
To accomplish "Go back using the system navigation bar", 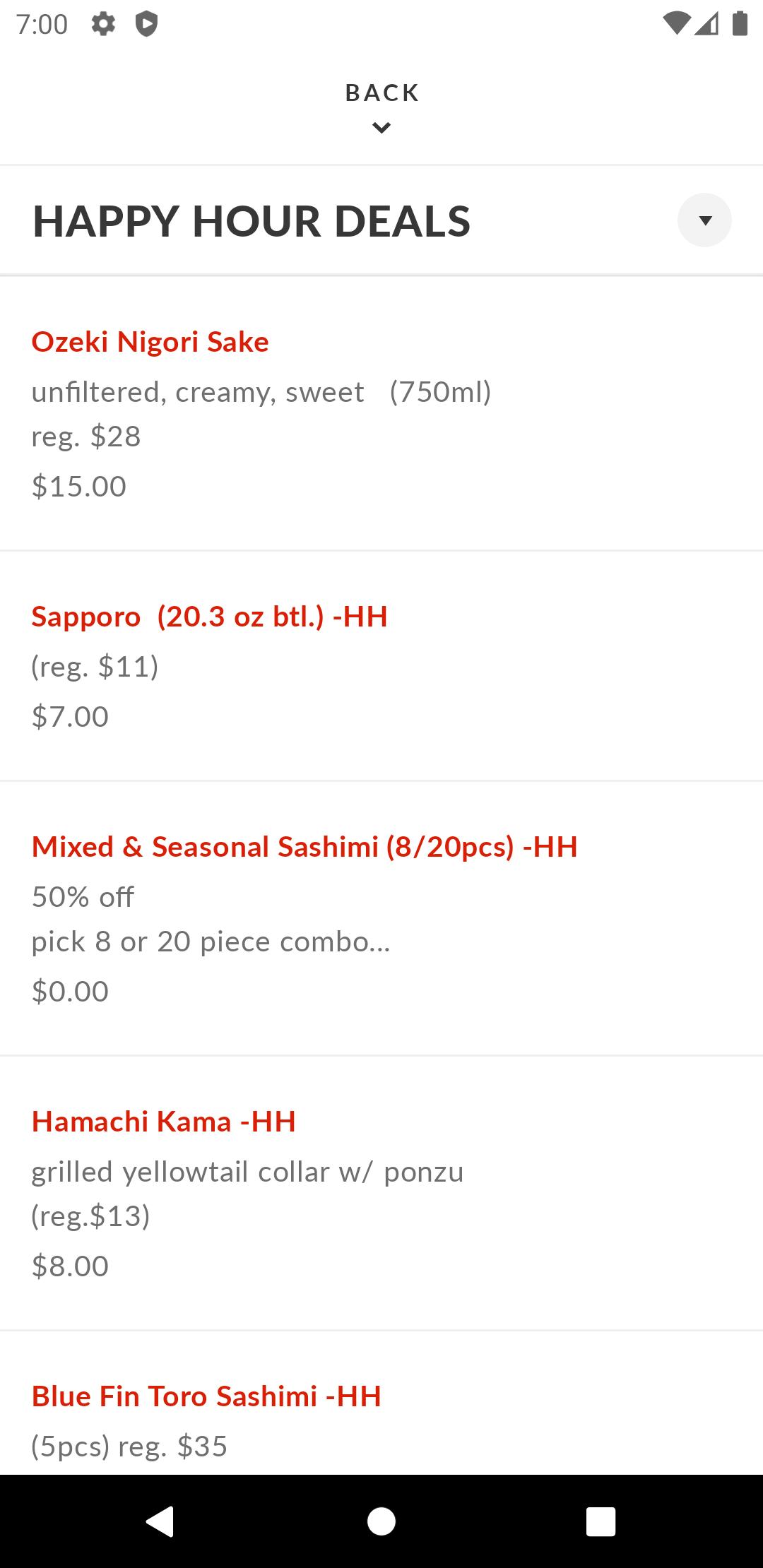I will pyautogui.click(x=160, y=1521).
